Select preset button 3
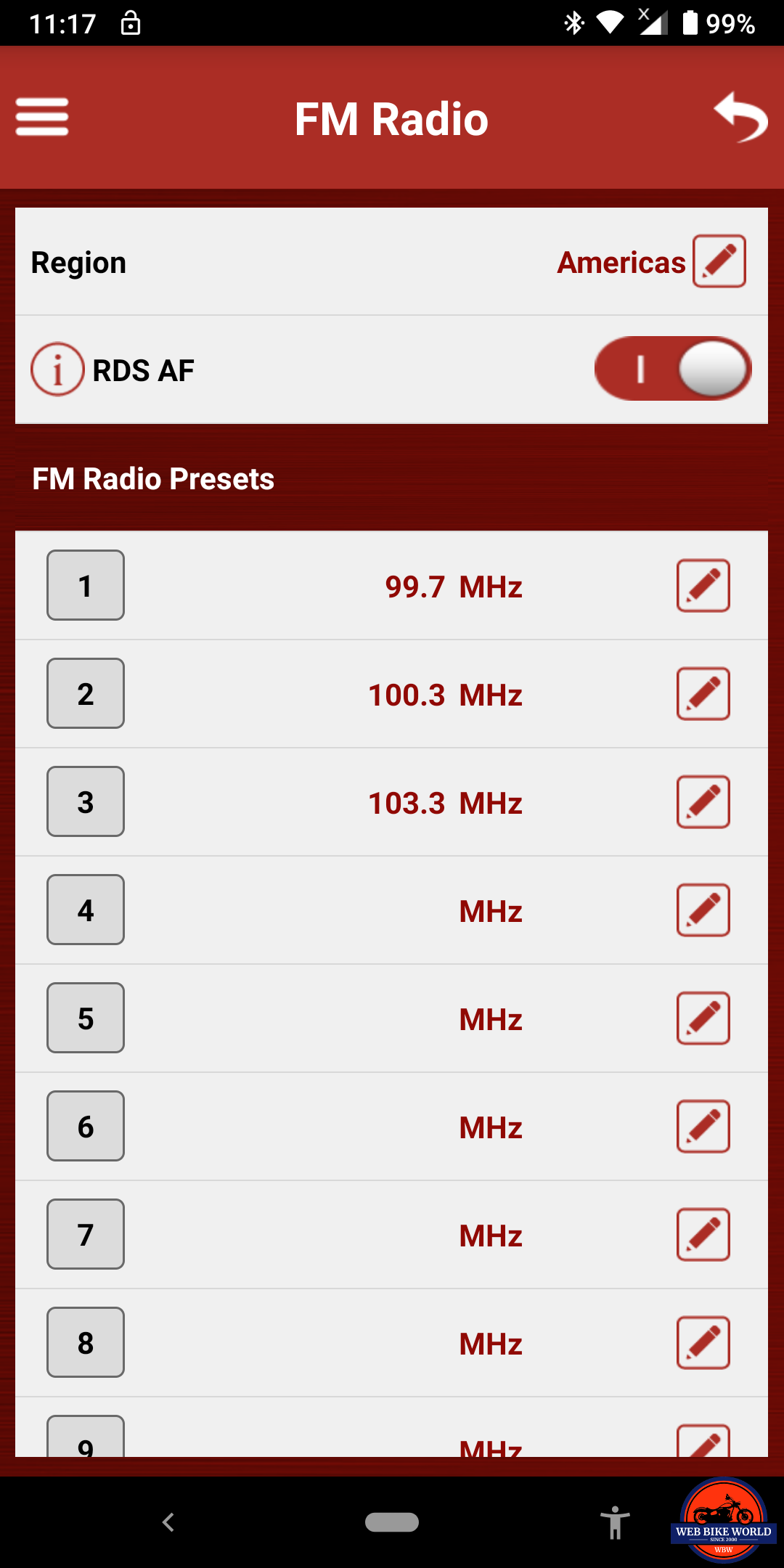 point(86,802)
